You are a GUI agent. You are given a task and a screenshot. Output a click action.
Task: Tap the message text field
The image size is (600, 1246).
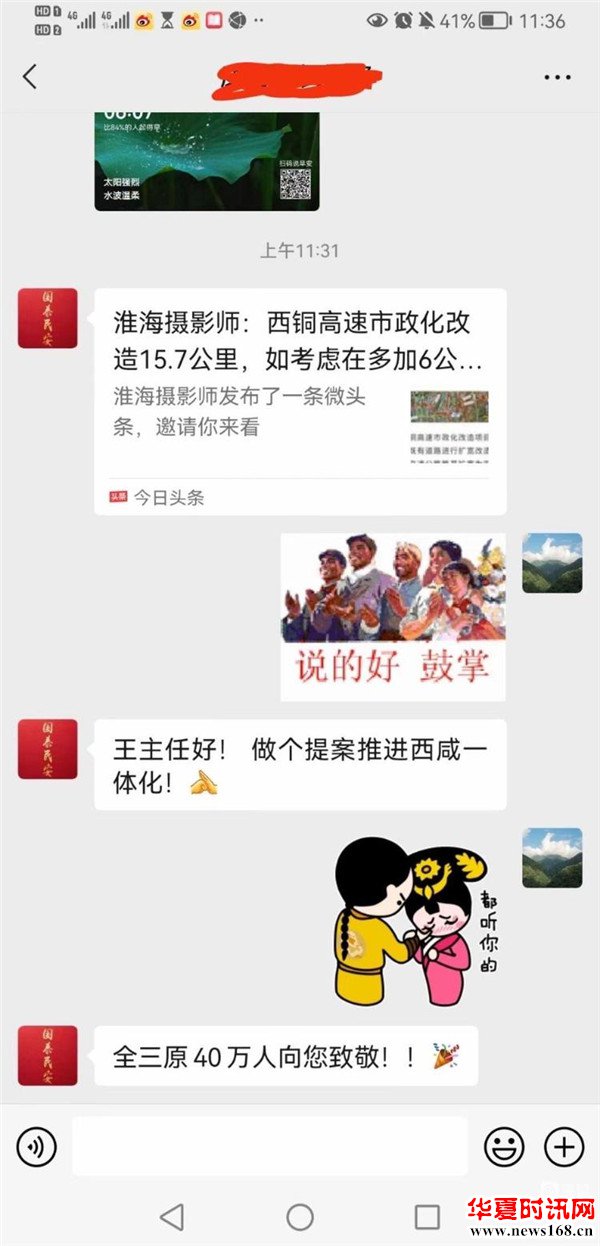click(x=270, y=1146)
